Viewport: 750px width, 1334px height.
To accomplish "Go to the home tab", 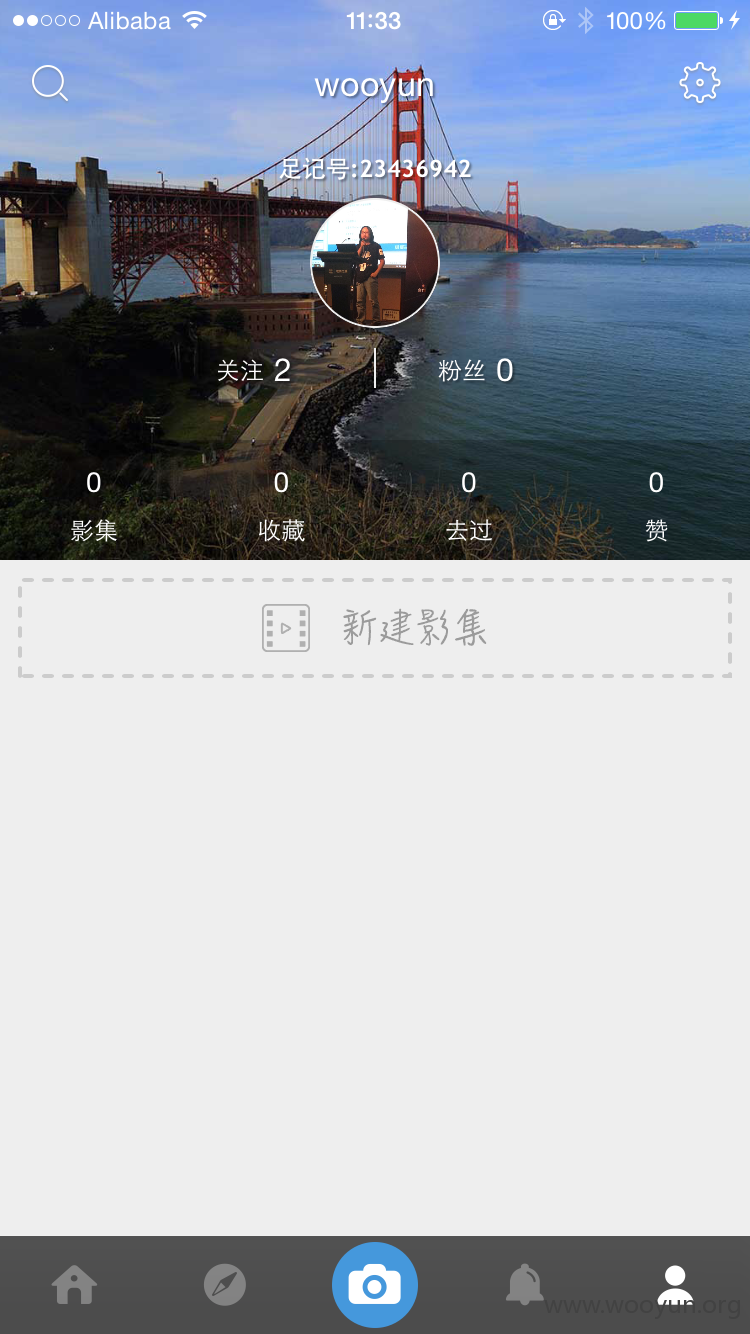I will tap(75, 1285).
